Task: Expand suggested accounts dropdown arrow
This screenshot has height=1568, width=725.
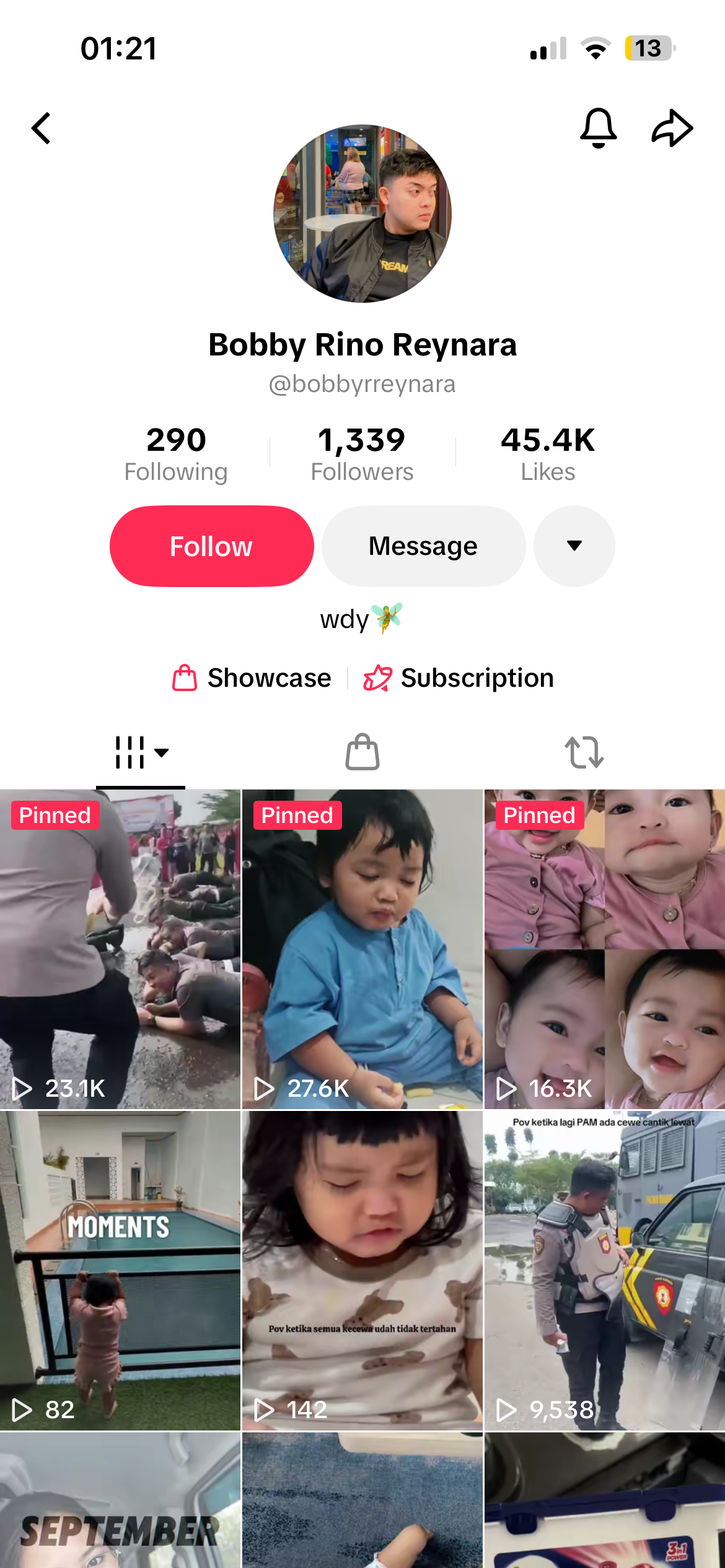Action: (574, 546)
